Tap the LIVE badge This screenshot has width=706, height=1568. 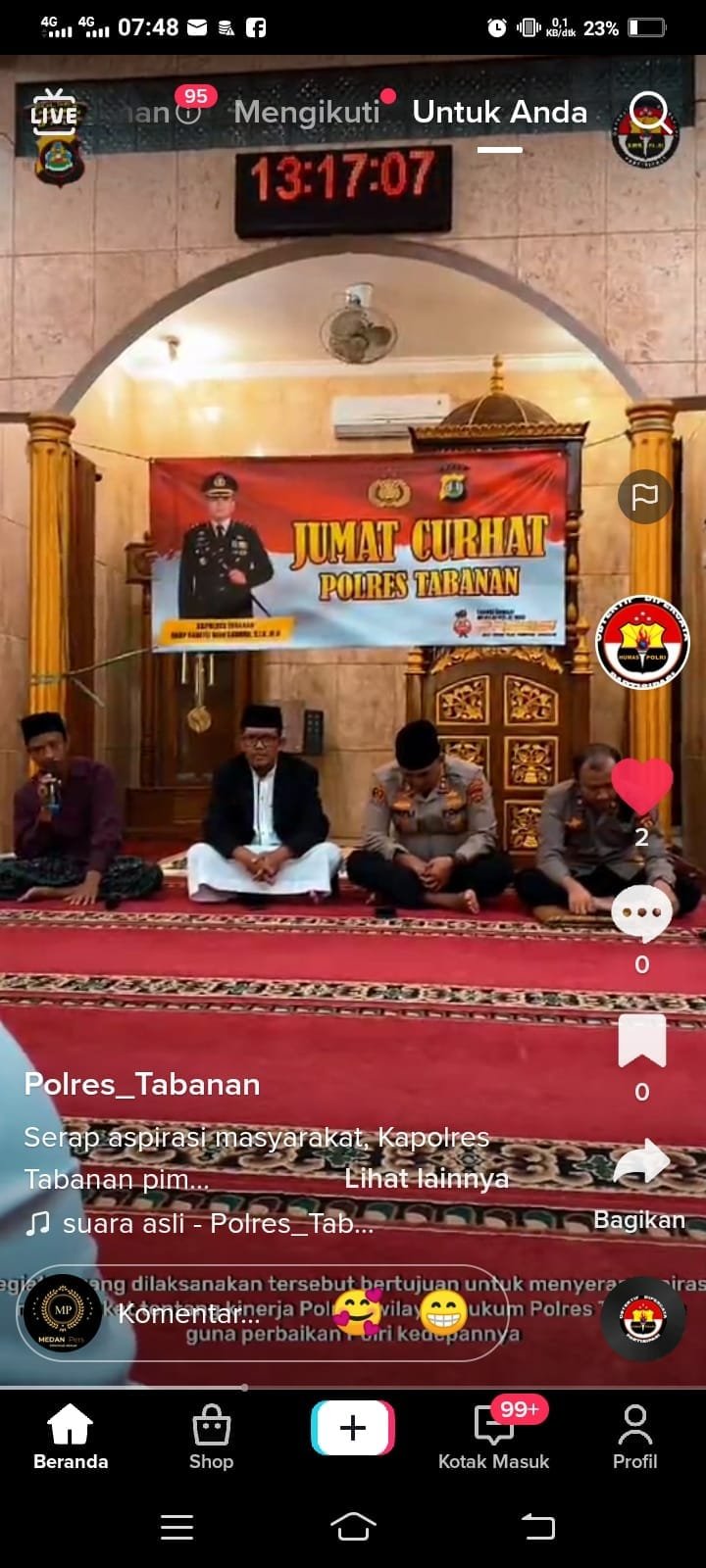pos(57,113)
